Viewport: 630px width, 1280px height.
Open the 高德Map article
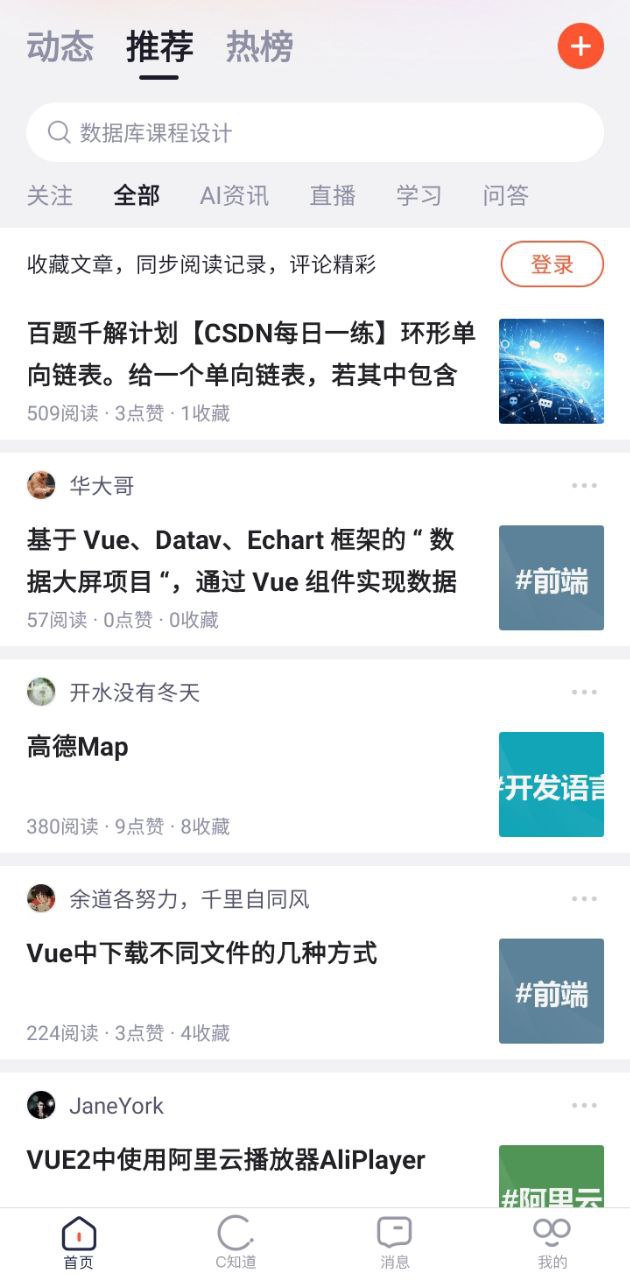click(78, 747)
